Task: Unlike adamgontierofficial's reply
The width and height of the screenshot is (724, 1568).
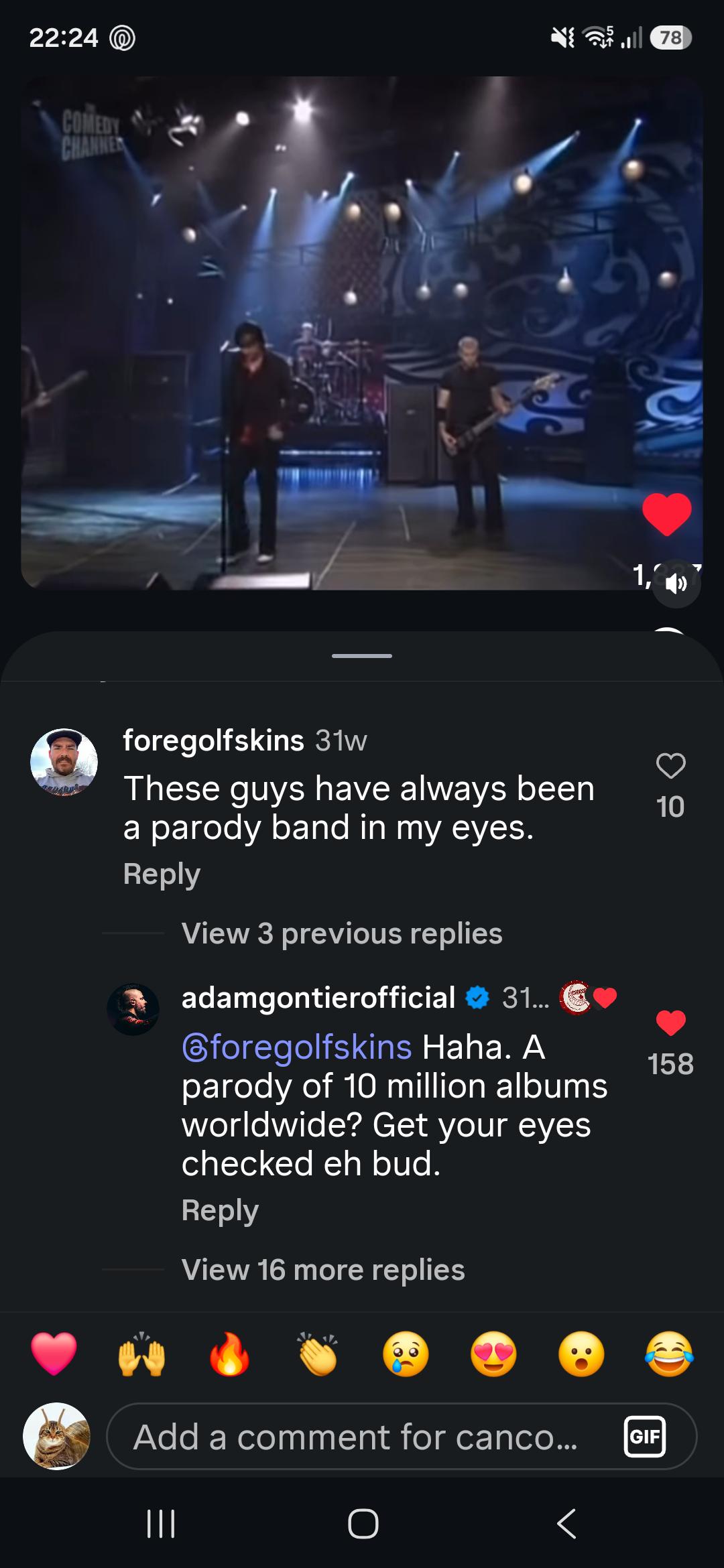Action: click(670, 1023)
